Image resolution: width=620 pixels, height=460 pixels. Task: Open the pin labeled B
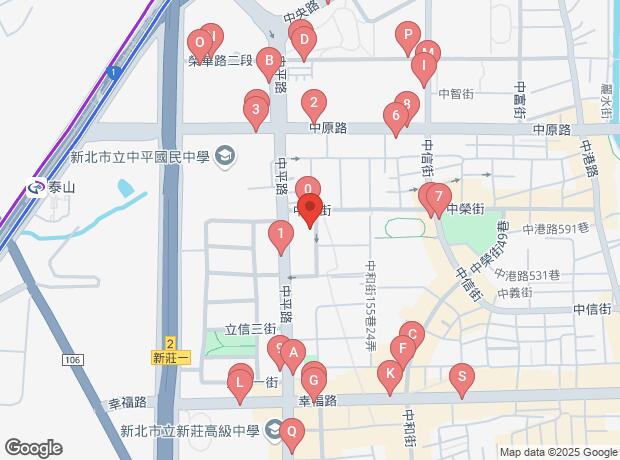click(x=267, y=62)
